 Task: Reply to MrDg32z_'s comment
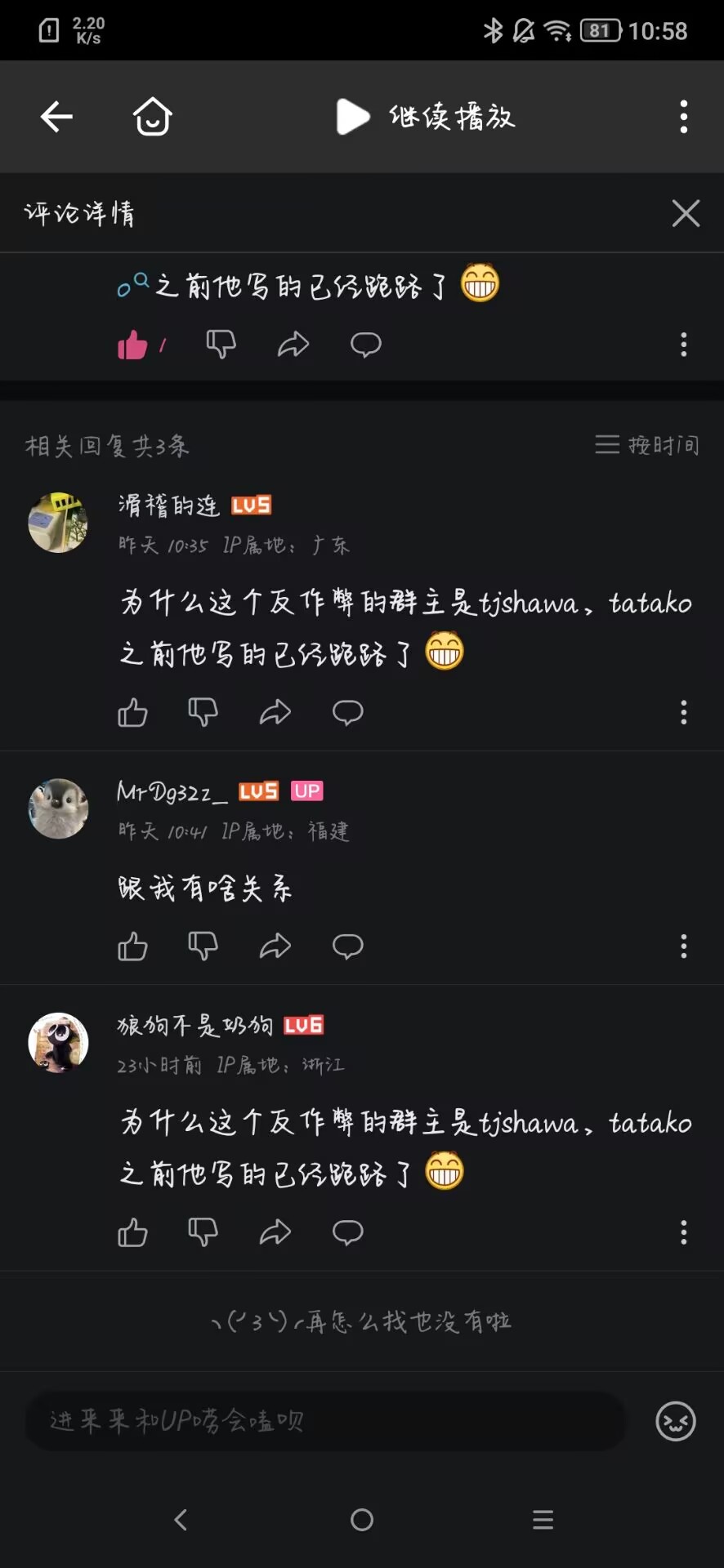[x=347, y=947]
